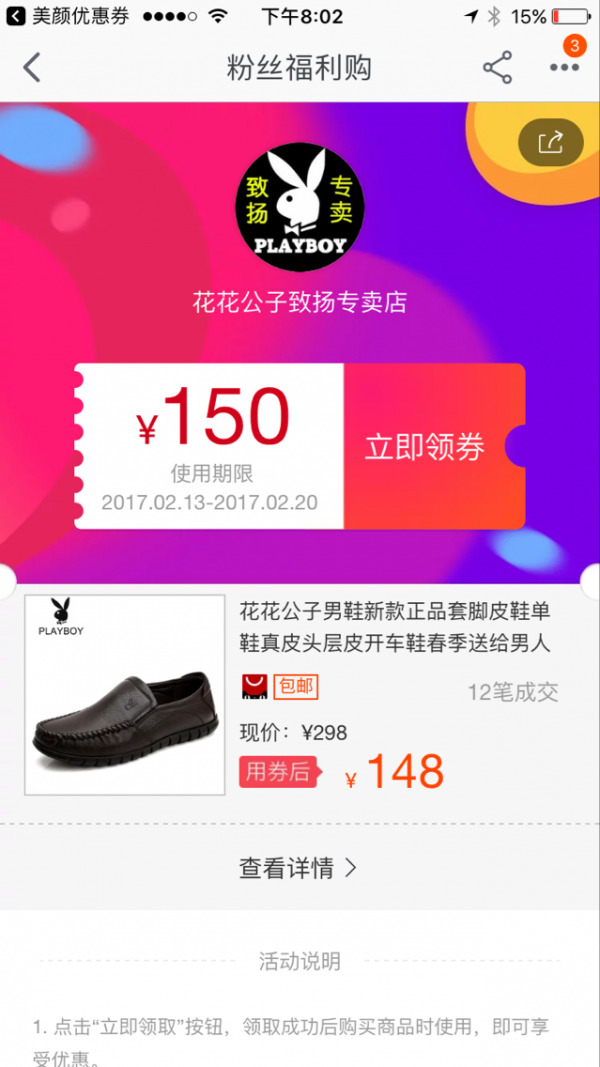View details via 查看详情
600x1067 pixels.
click(298, 868)
